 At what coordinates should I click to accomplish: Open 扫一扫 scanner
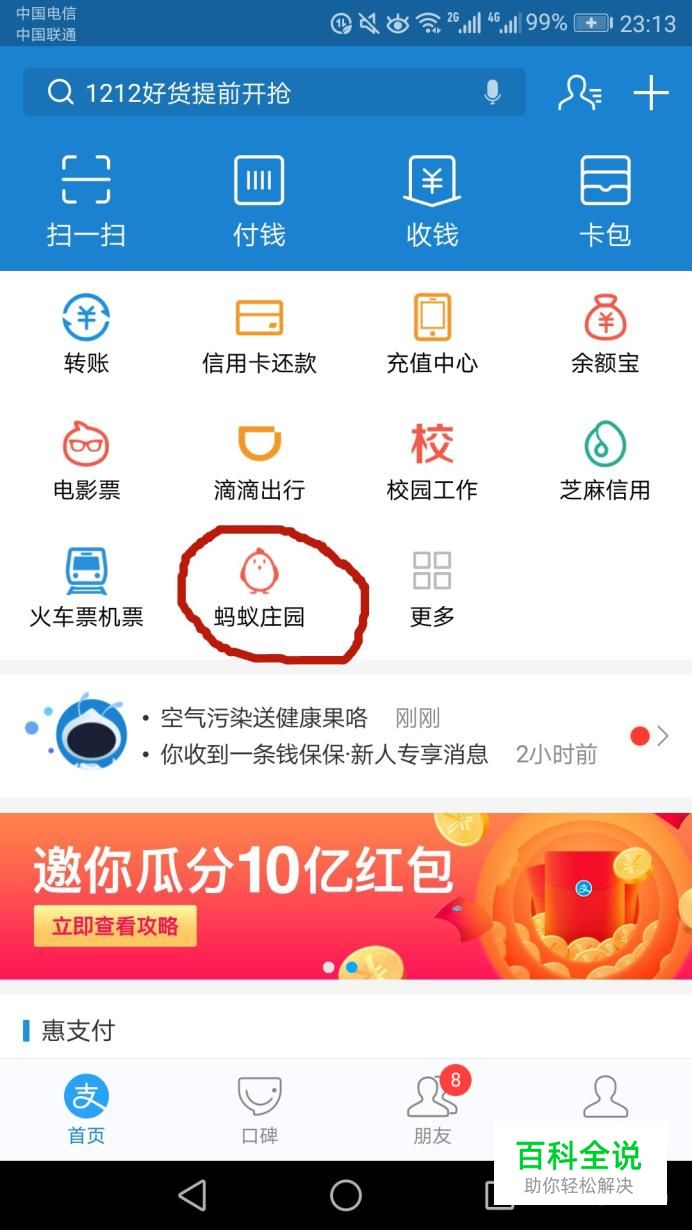tap(86, 201)
